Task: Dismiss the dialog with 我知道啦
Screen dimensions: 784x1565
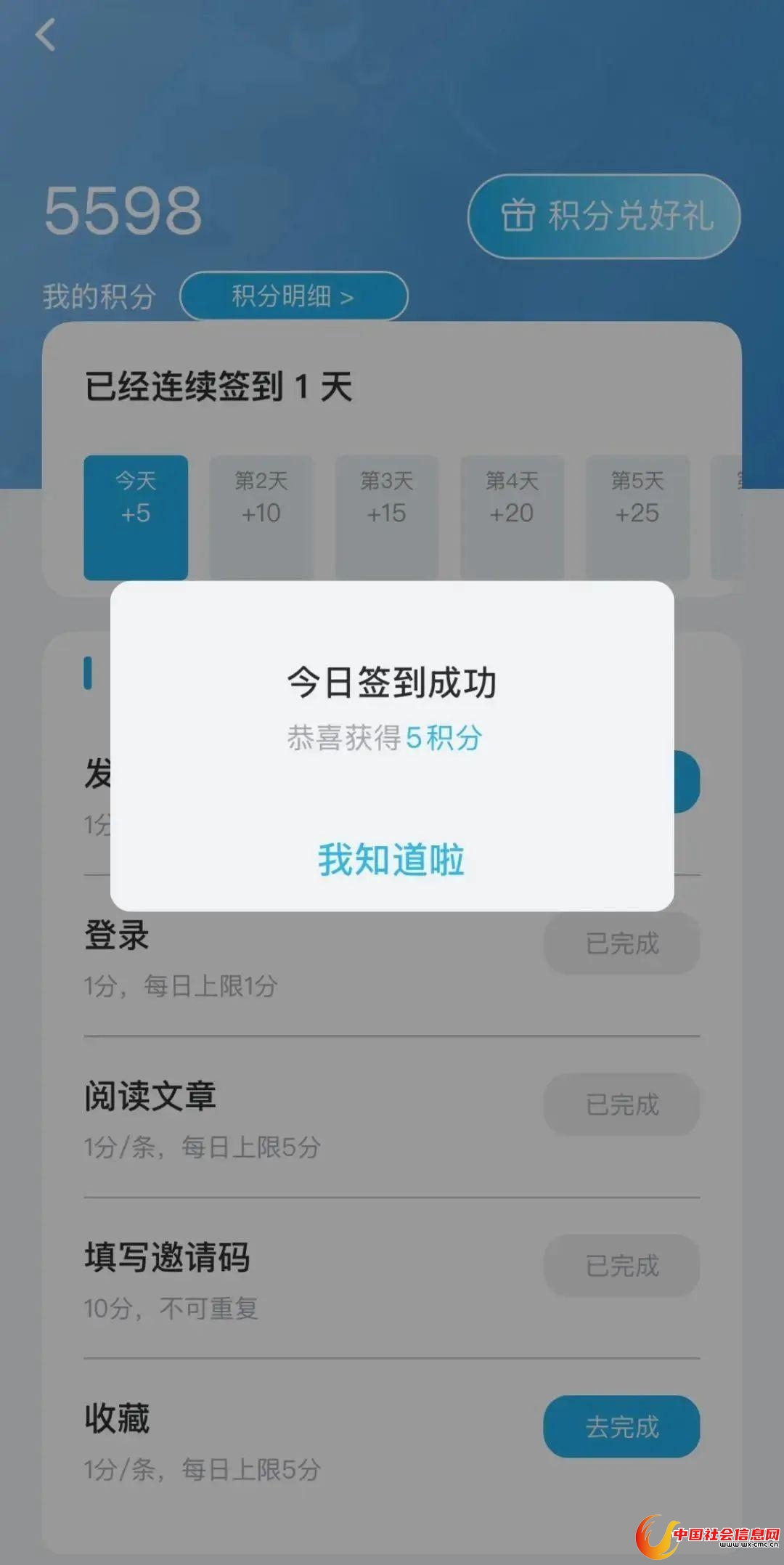Action: [x=391, y=860]
